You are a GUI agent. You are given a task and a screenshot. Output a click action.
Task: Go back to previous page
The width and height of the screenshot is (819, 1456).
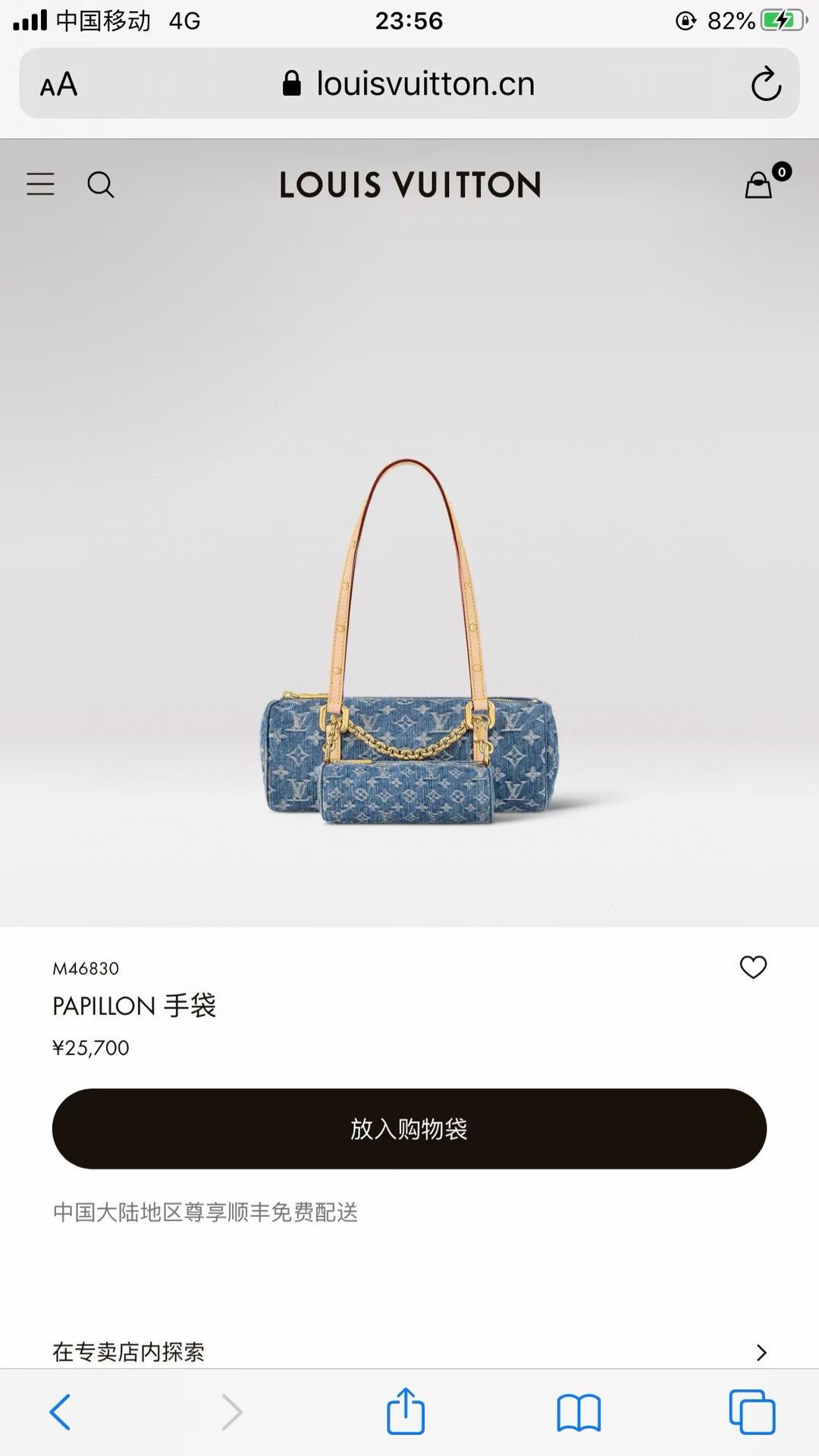60,1412
